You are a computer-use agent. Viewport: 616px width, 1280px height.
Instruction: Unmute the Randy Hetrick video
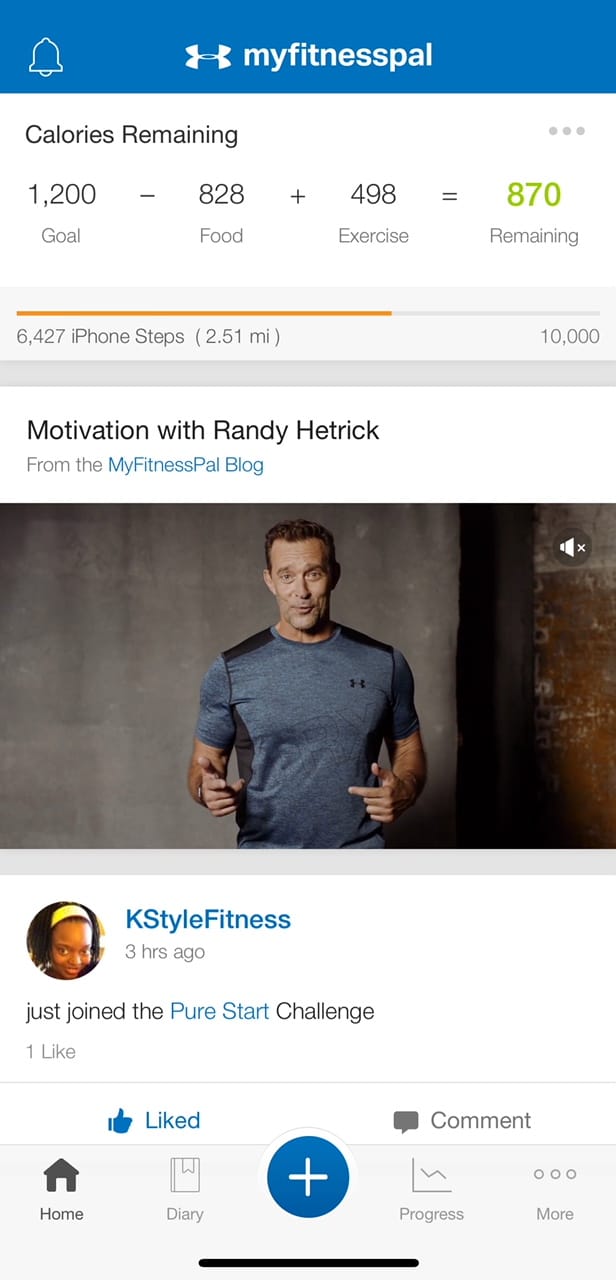click(x=572, y=547)
